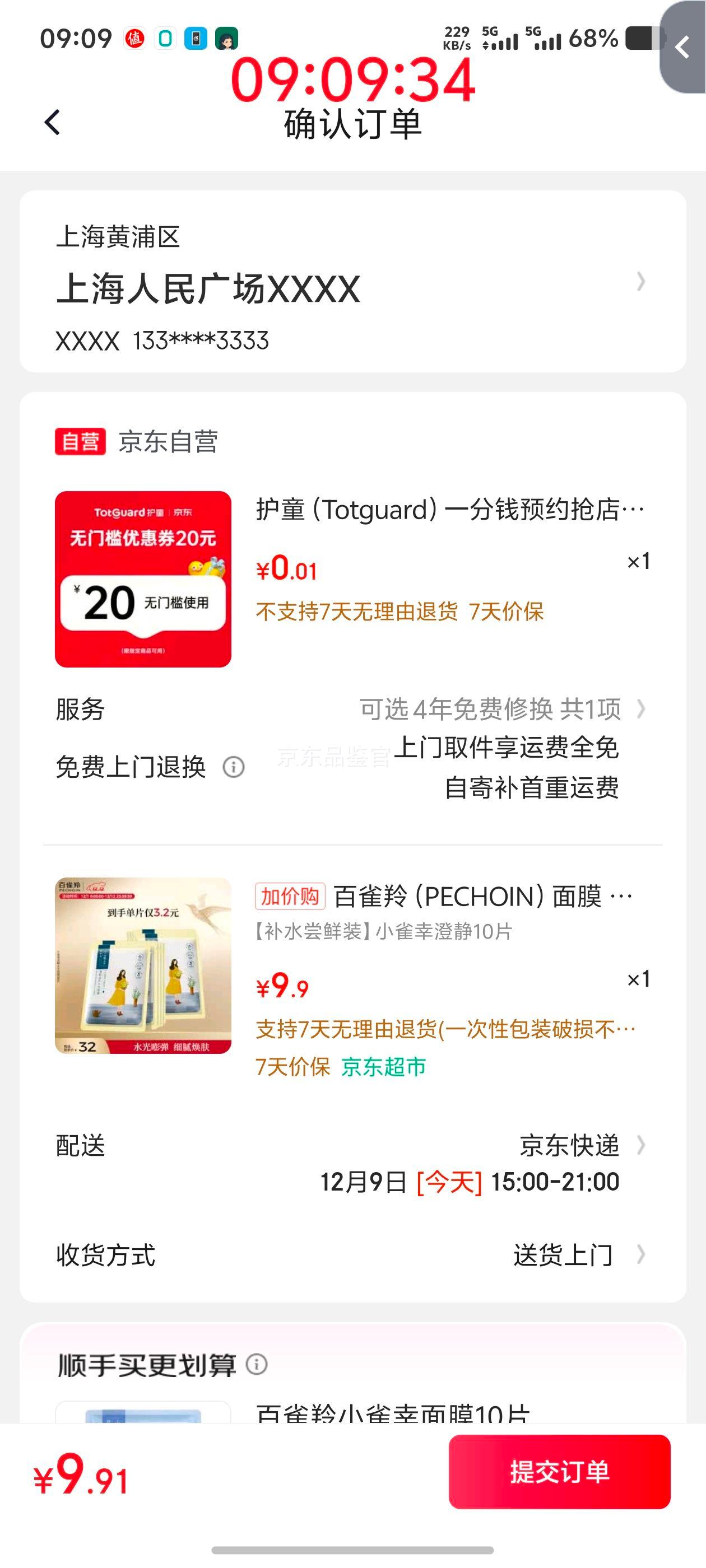706x1568 pixels.
Task: Go back from the 确认订单 page
Action: tap(53, 122)
